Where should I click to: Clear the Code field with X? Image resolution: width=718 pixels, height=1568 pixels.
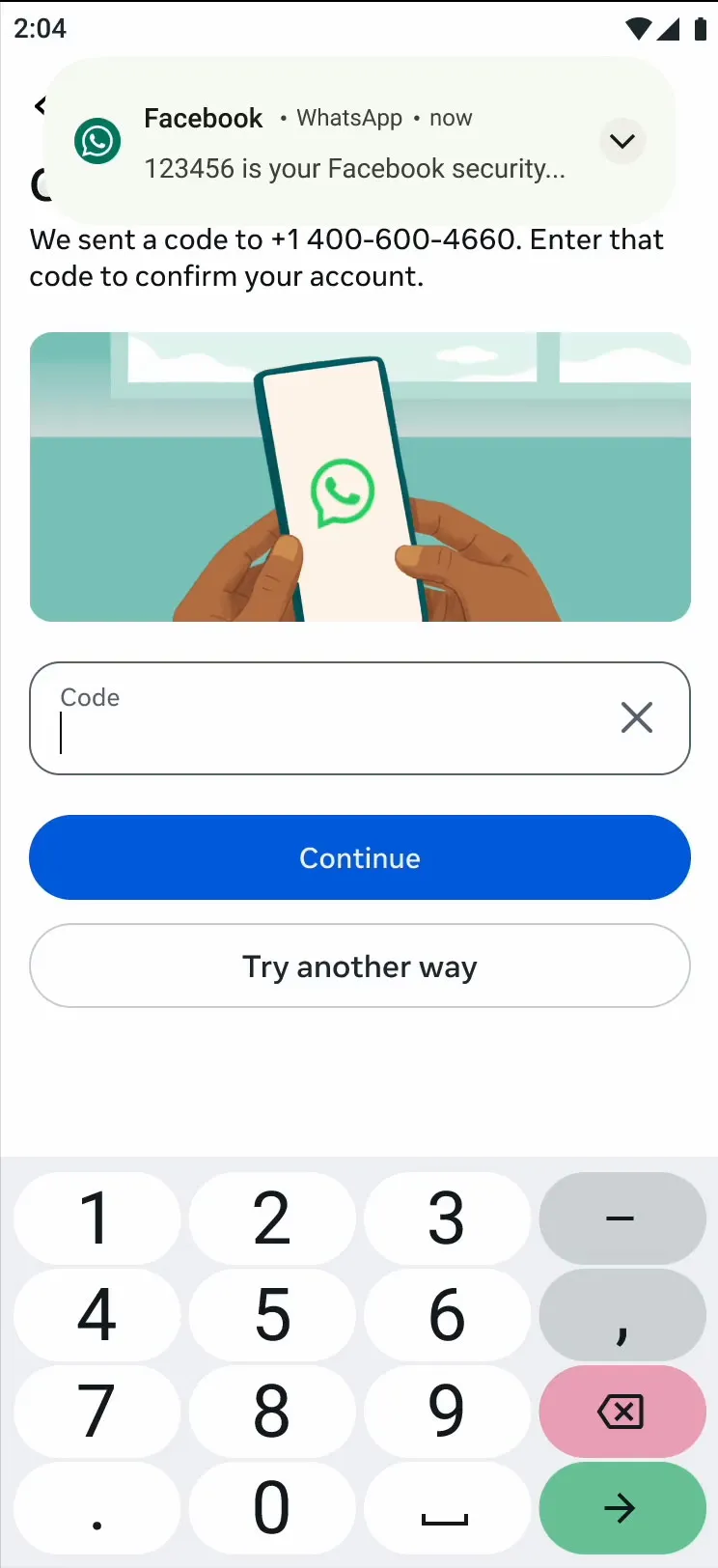(x=637, y=717)
